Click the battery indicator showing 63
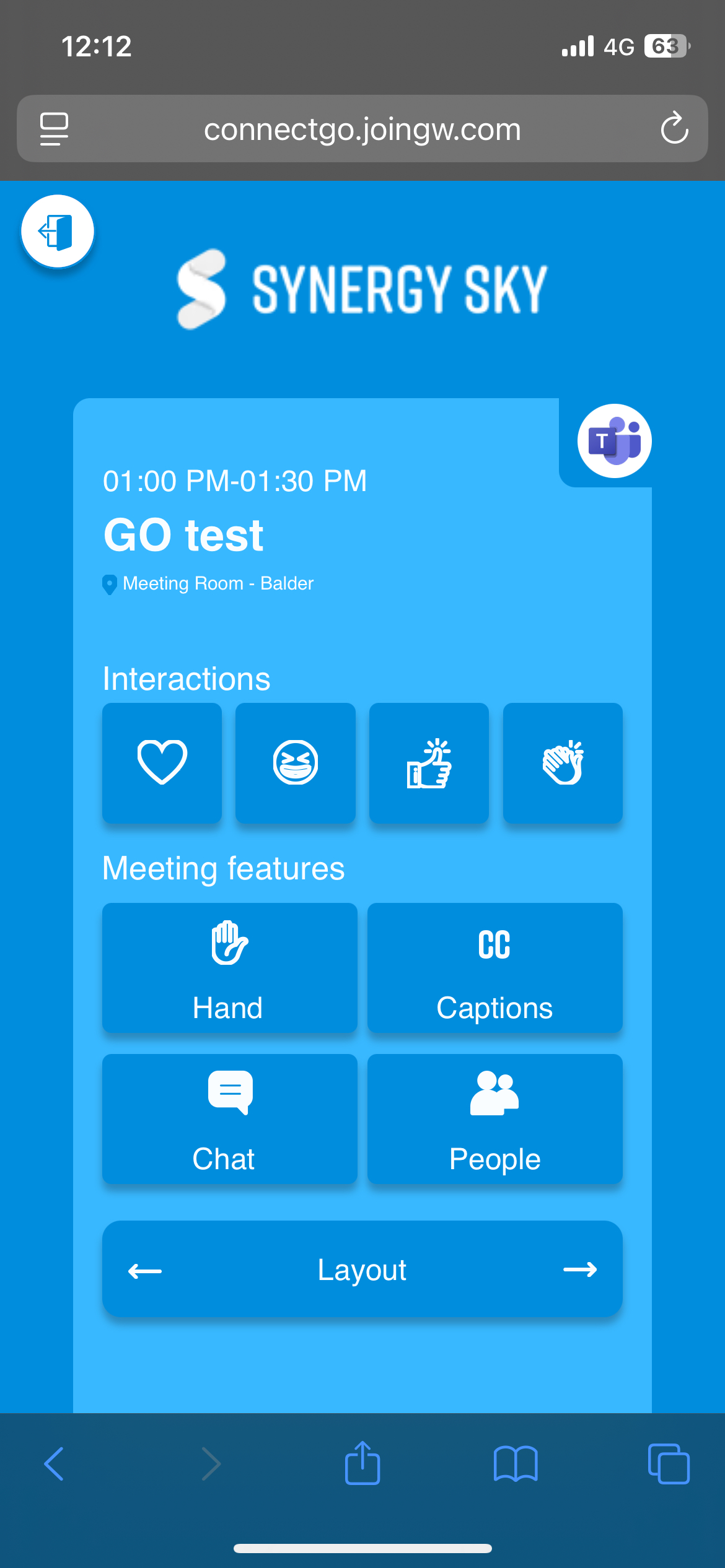 click(666, 46)
